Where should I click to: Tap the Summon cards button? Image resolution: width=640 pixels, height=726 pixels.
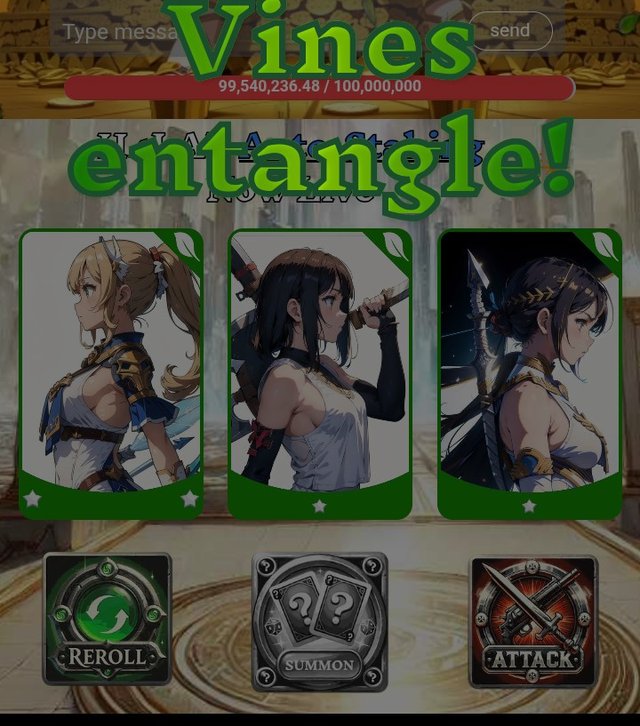pyautogui.click(x=319, y=621)
